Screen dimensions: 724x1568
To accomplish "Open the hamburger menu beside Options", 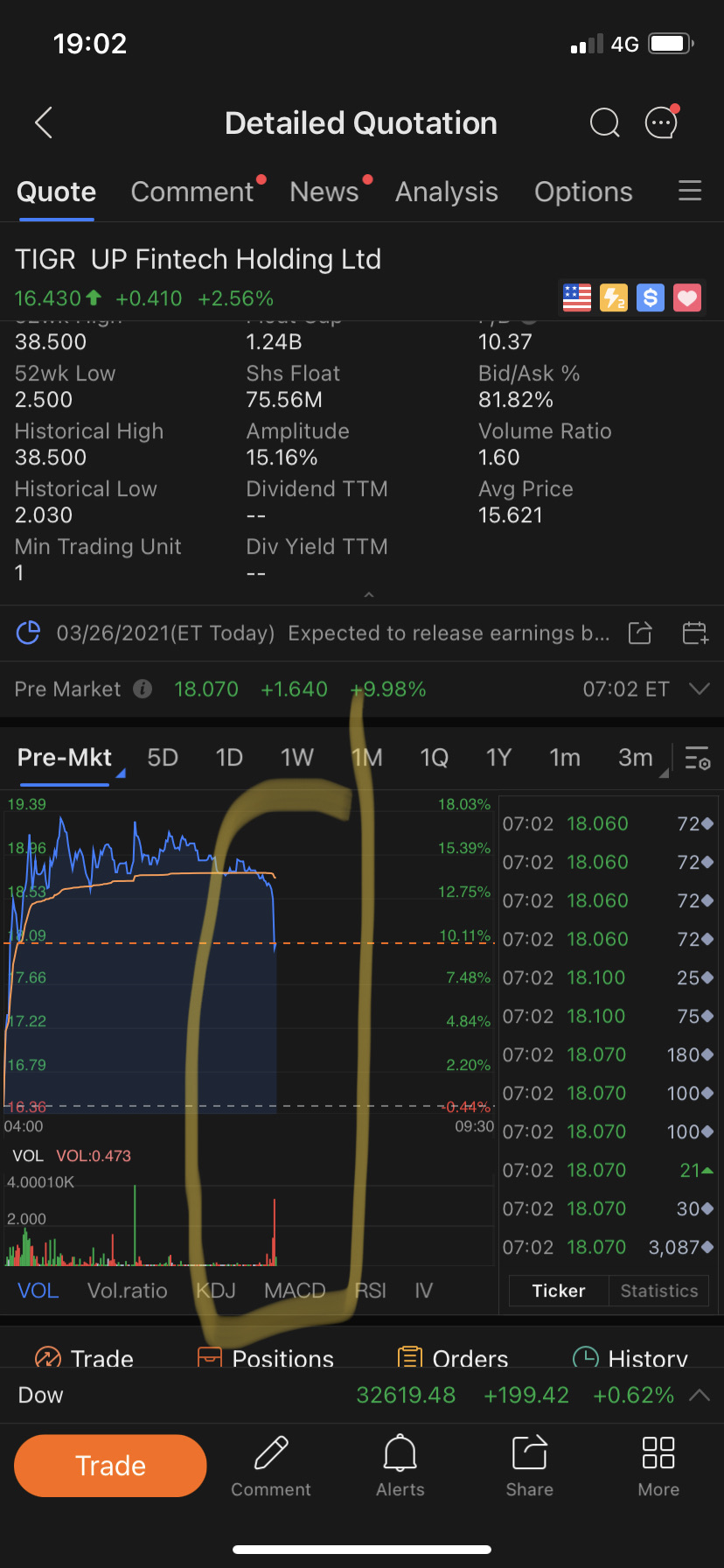I will (x=690, y=191).
